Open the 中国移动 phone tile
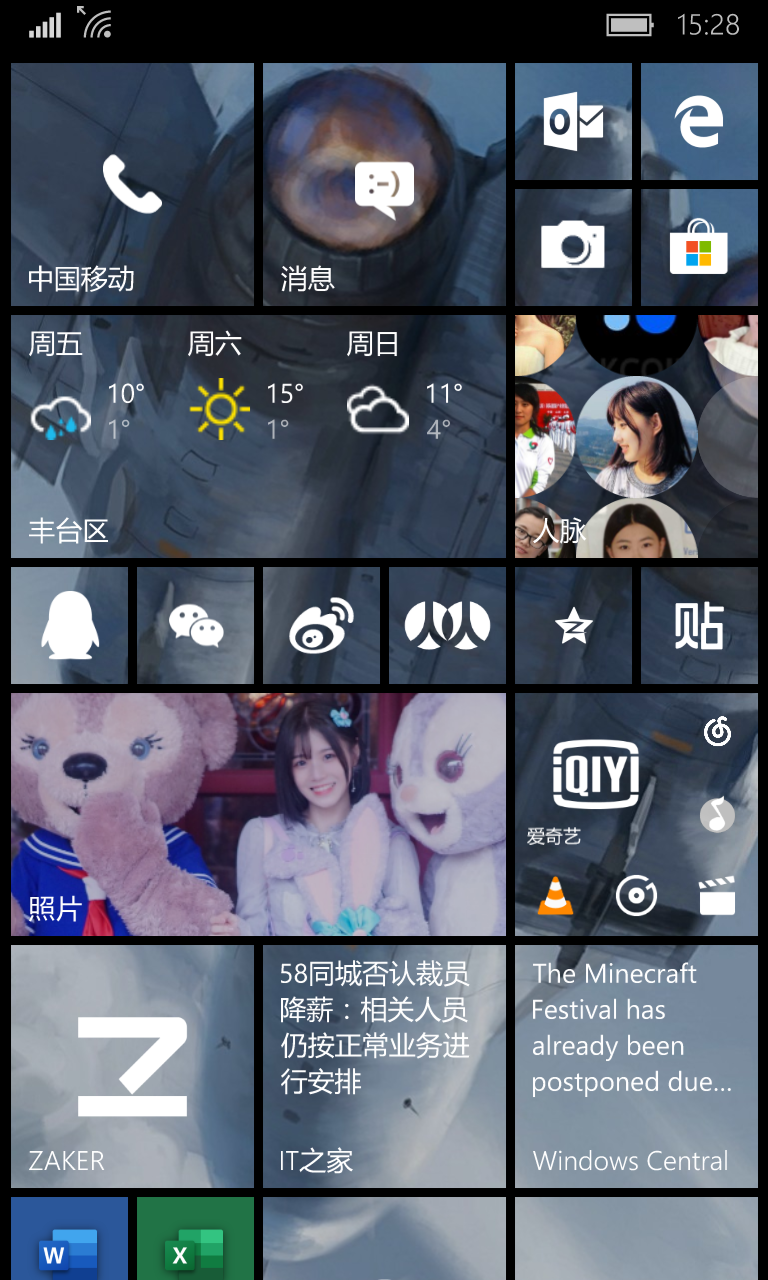 click(132, 185)
